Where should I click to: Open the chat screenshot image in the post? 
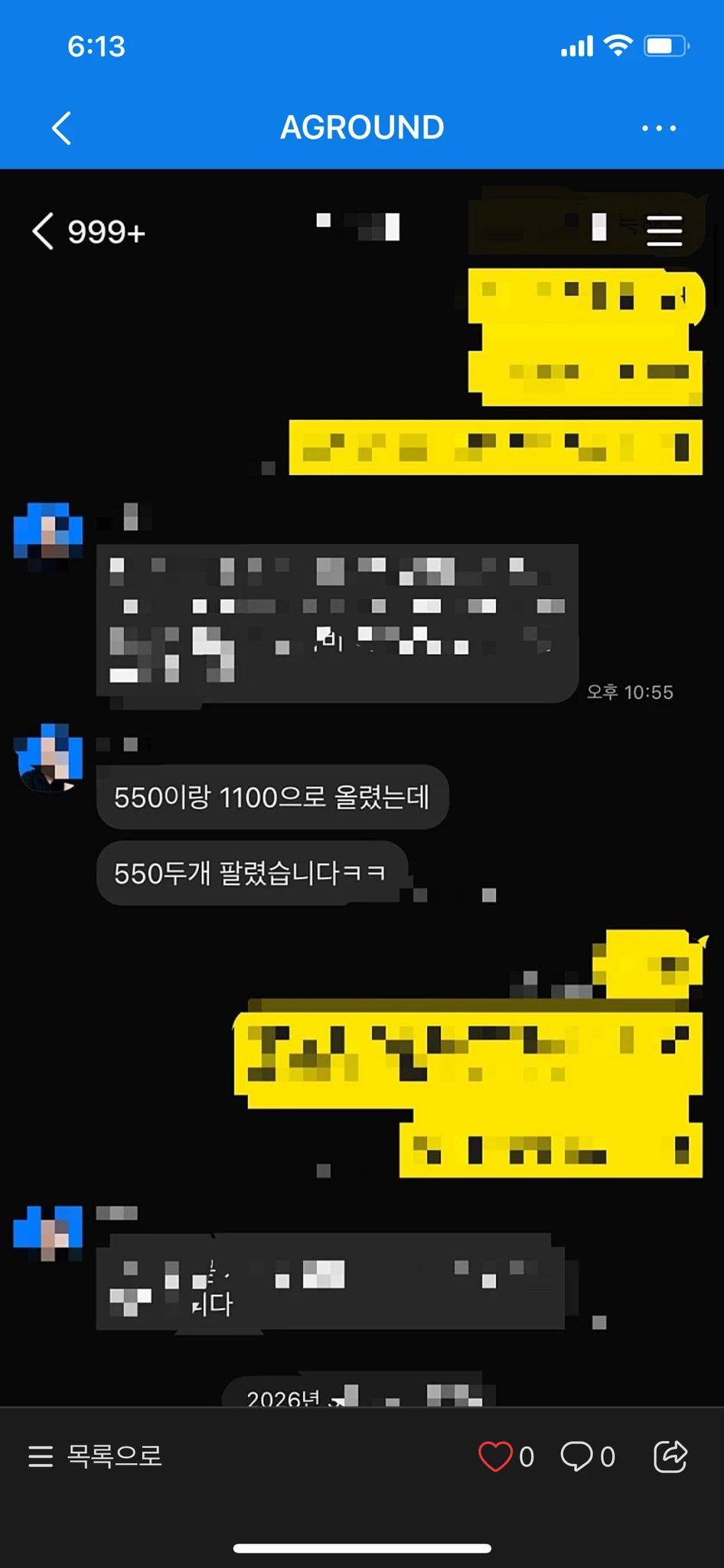(x=362, y=787)
